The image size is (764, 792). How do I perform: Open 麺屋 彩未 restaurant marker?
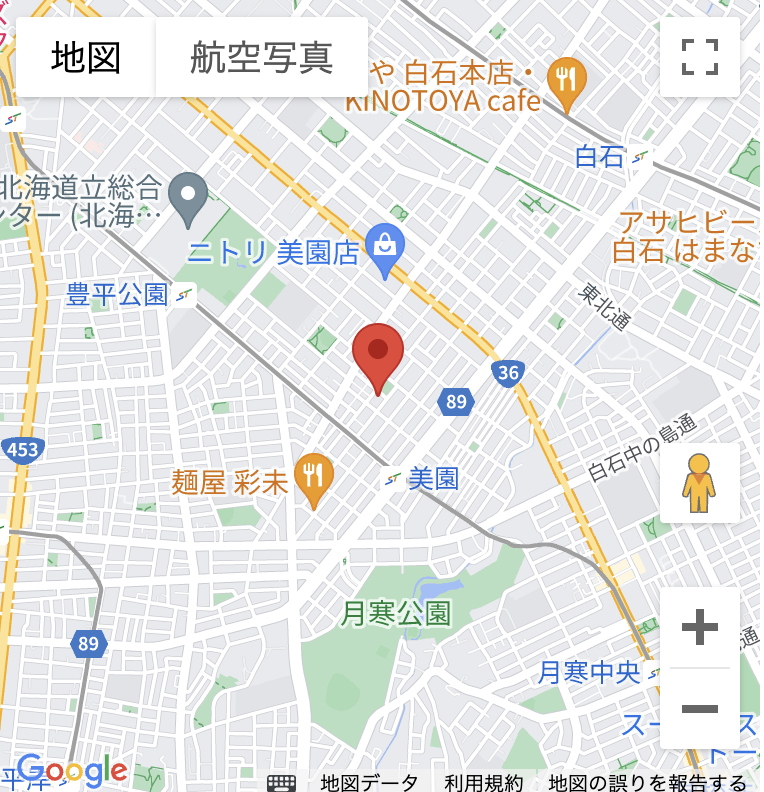click(316, 481)
